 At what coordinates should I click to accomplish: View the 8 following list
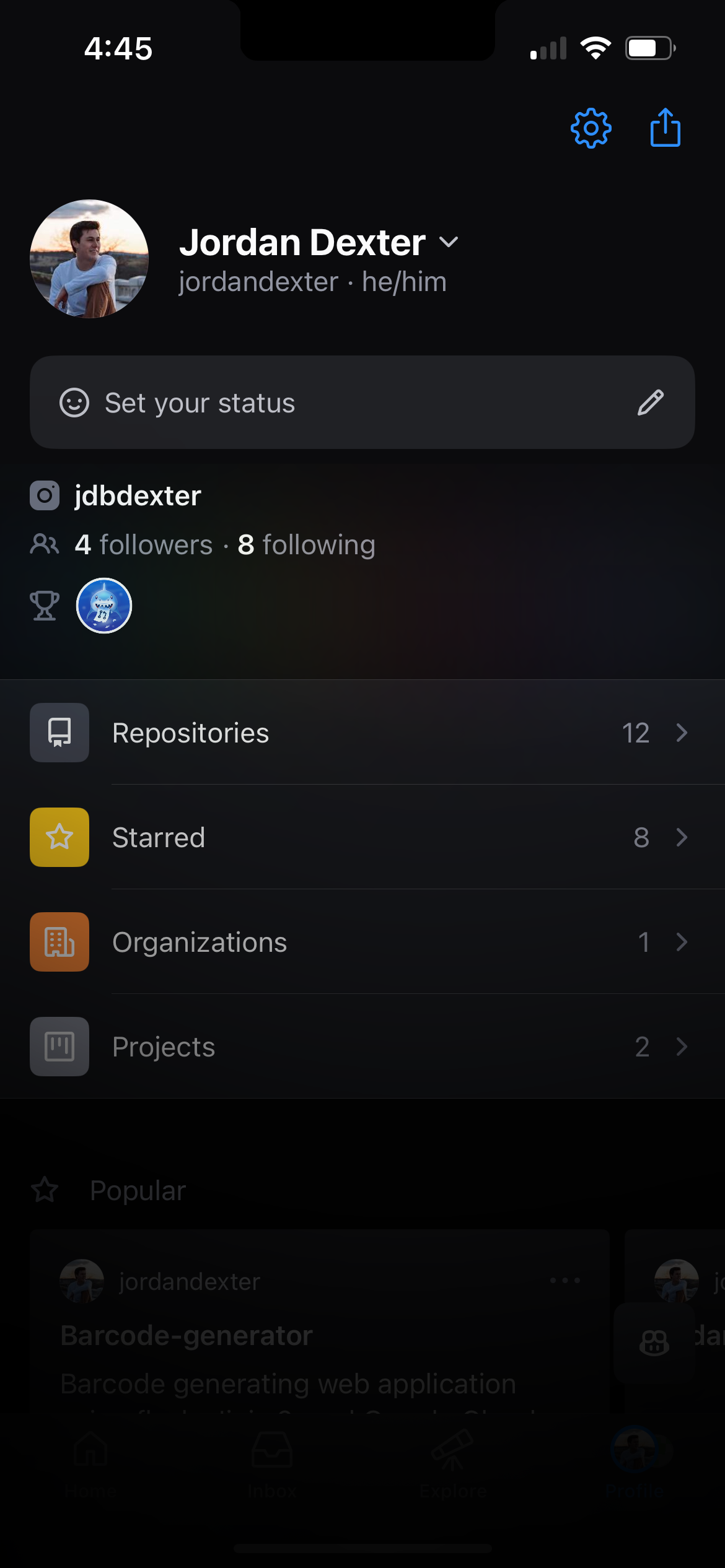(x=307, y=545)
